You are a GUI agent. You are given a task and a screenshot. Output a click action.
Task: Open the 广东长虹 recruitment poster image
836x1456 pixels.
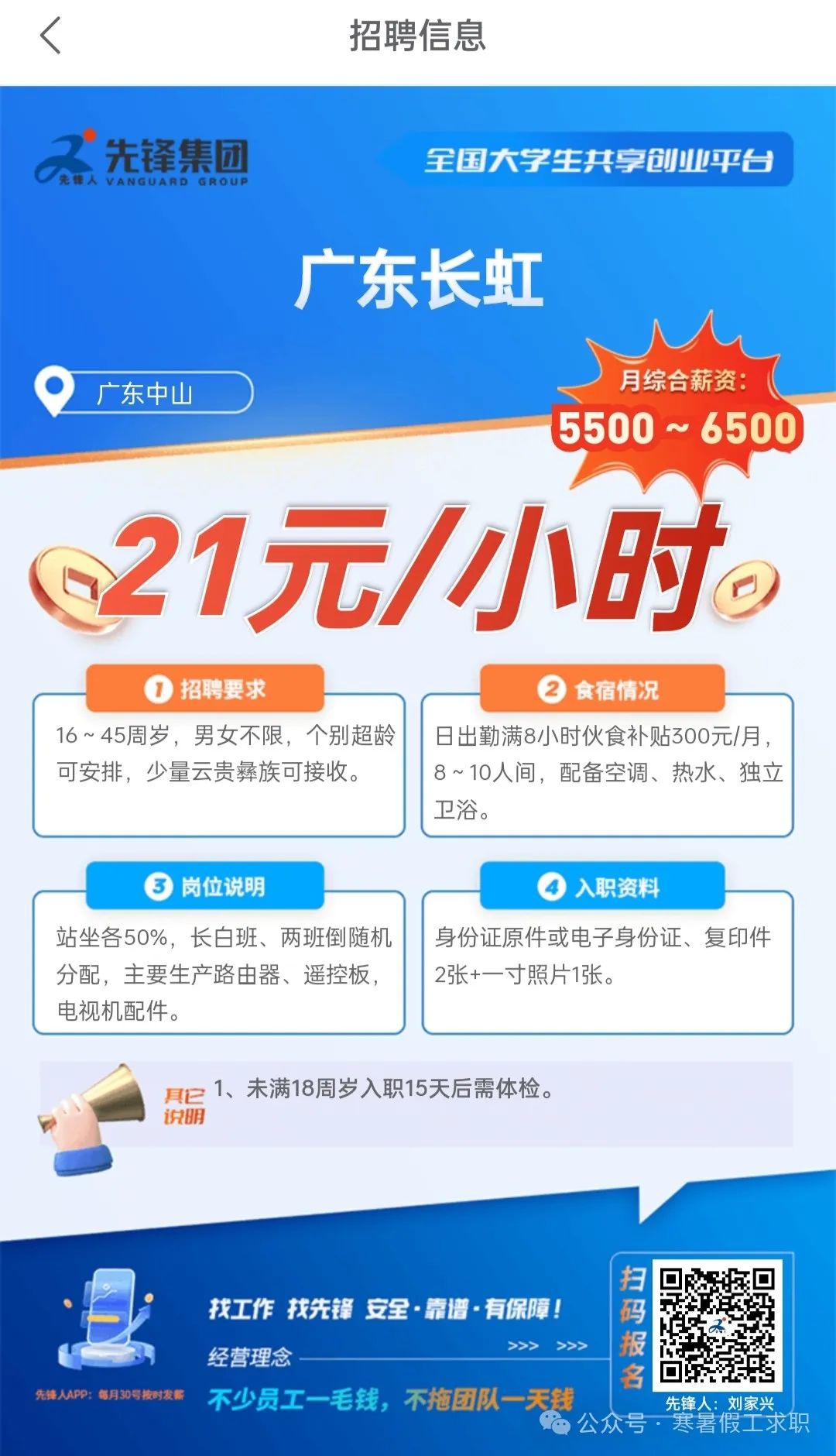[x=418, y=767]
